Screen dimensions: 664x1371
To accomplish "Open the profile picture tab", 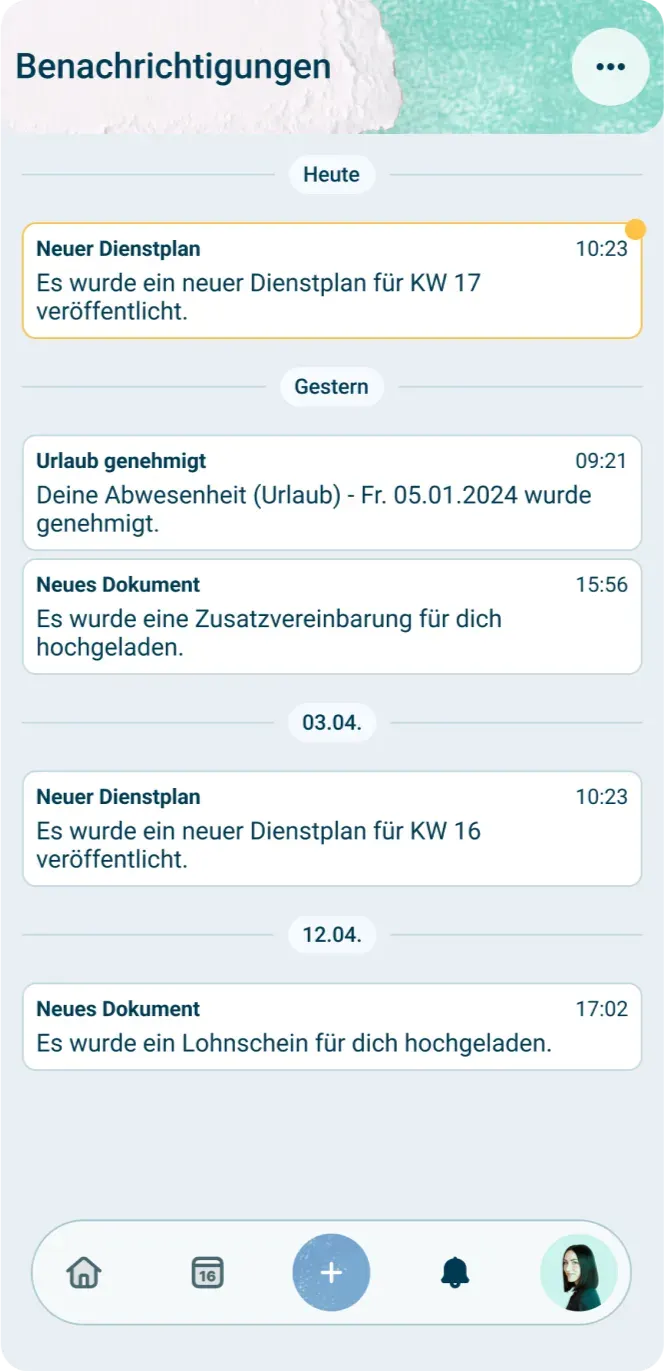I will (579, 1273).
